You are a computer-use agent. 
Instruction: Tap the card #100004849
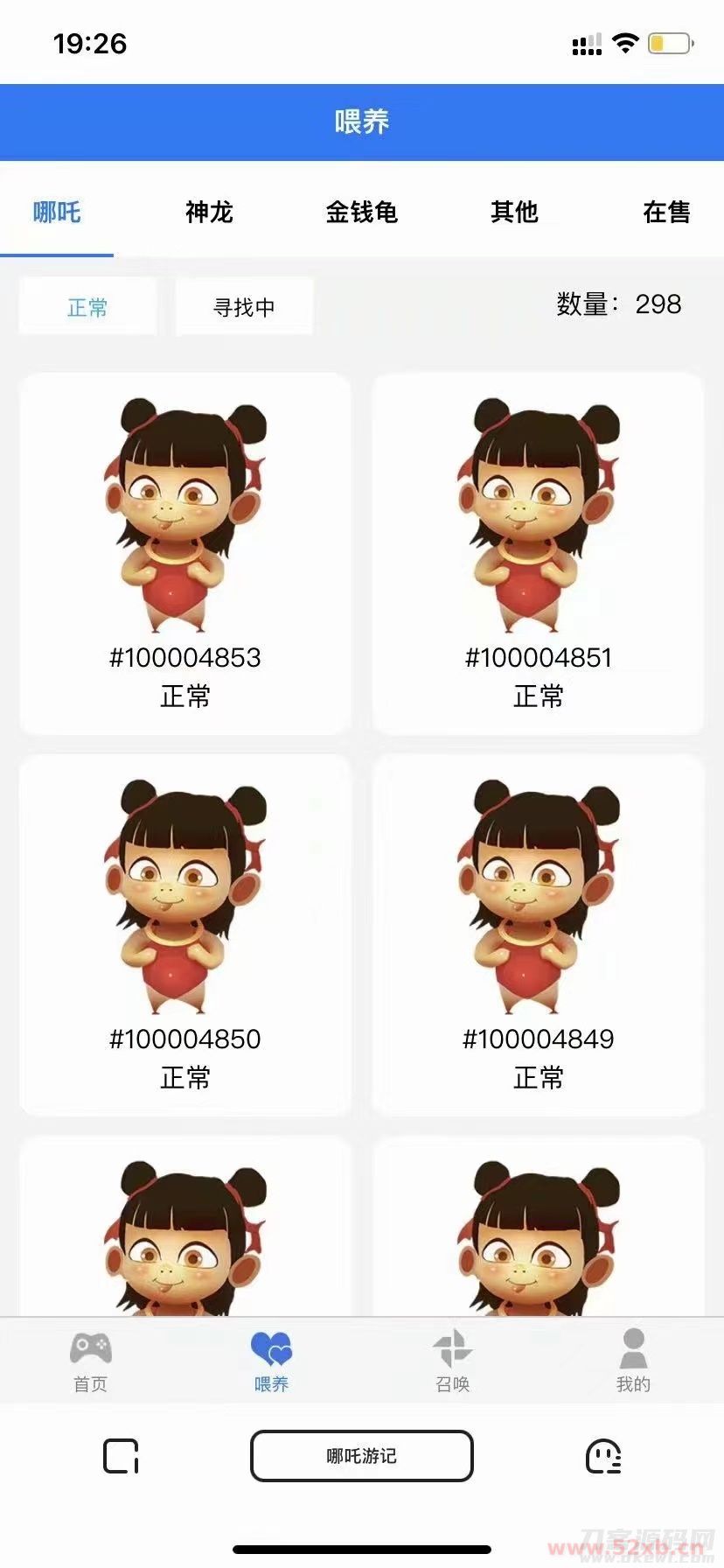(x=538, y=934)
